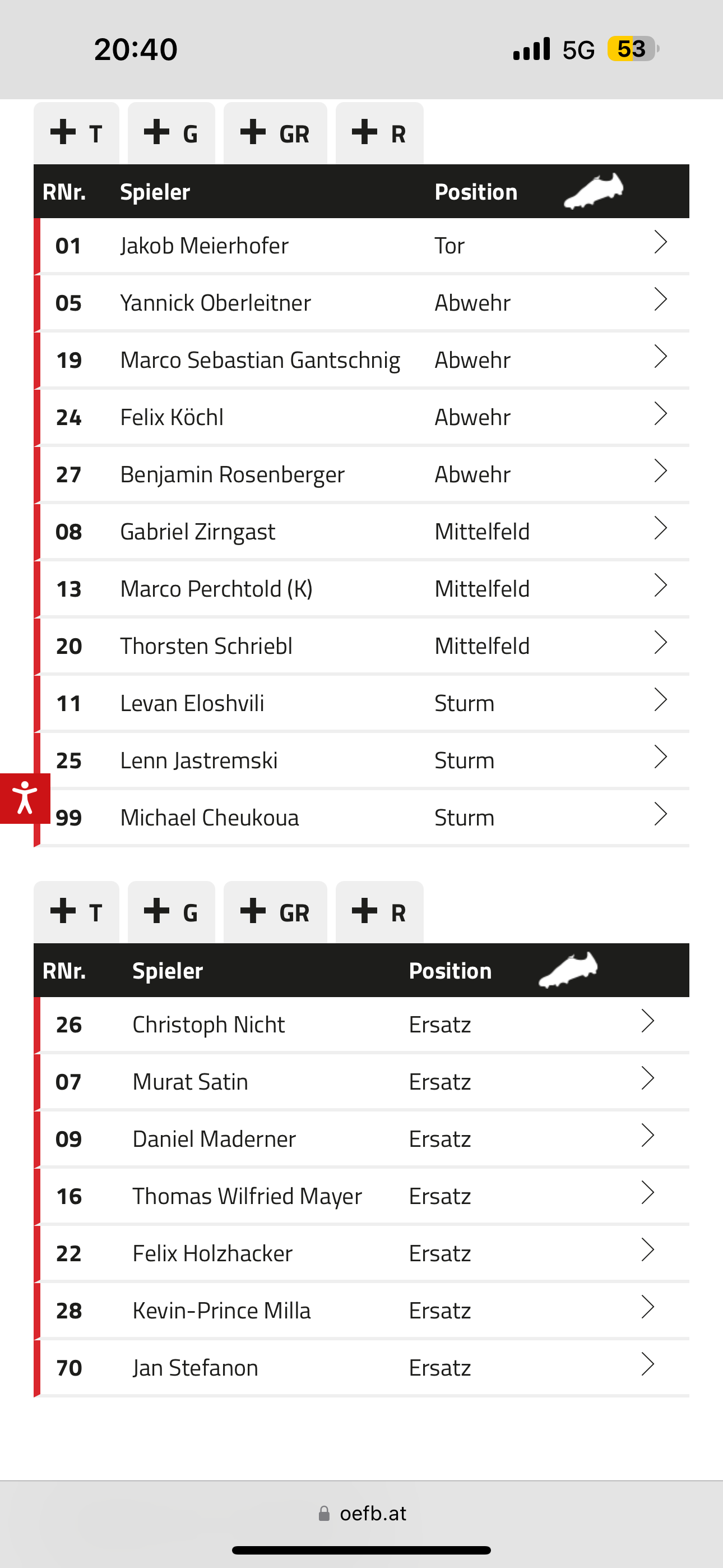View Thomas Wilfried Mayer's entry
The image size is (723, 1568).
click(x=361, y=1196)
